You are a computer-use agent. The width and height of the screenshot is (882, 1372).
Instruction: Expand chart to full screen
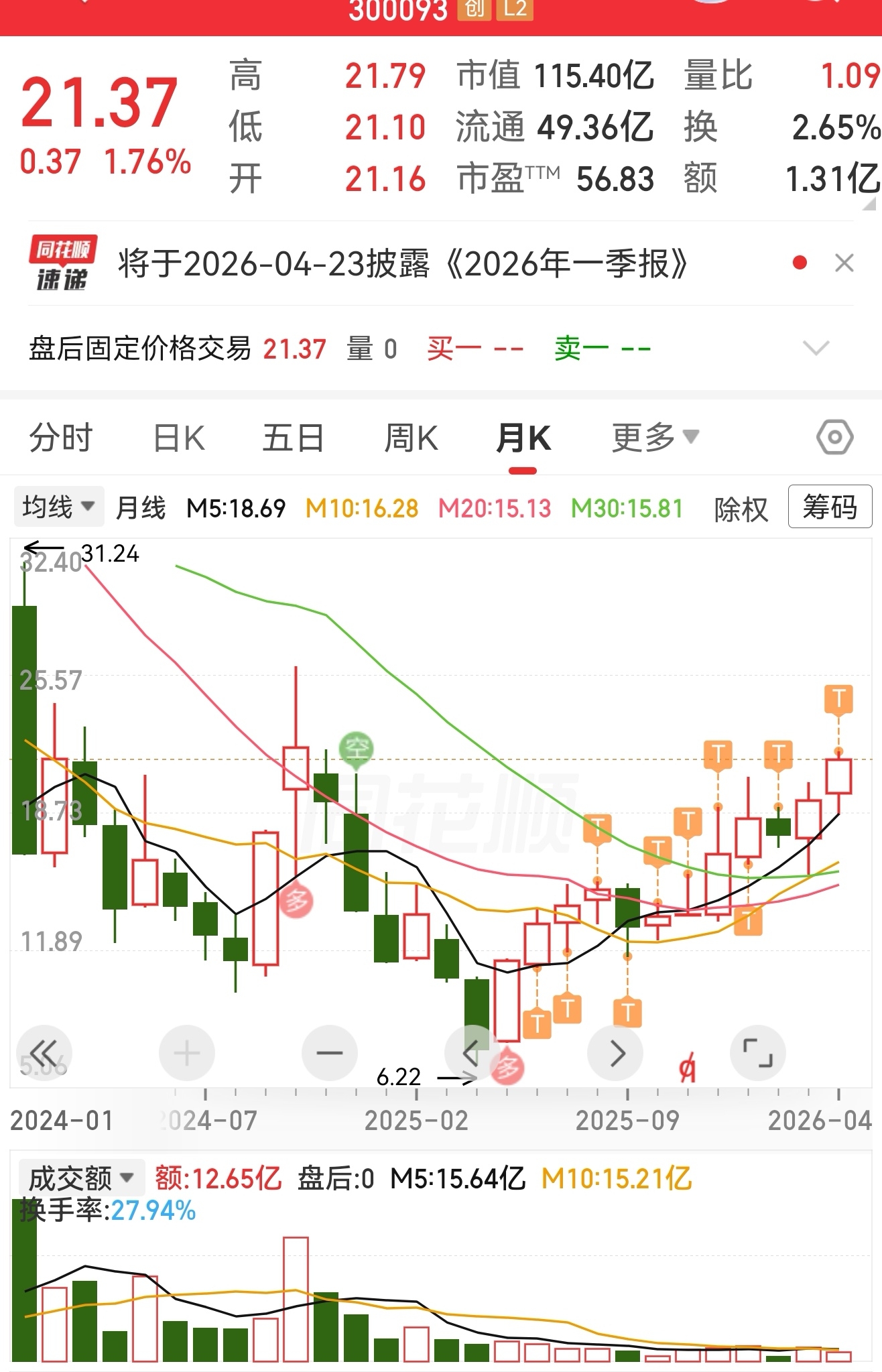[x=758, y=1053]
